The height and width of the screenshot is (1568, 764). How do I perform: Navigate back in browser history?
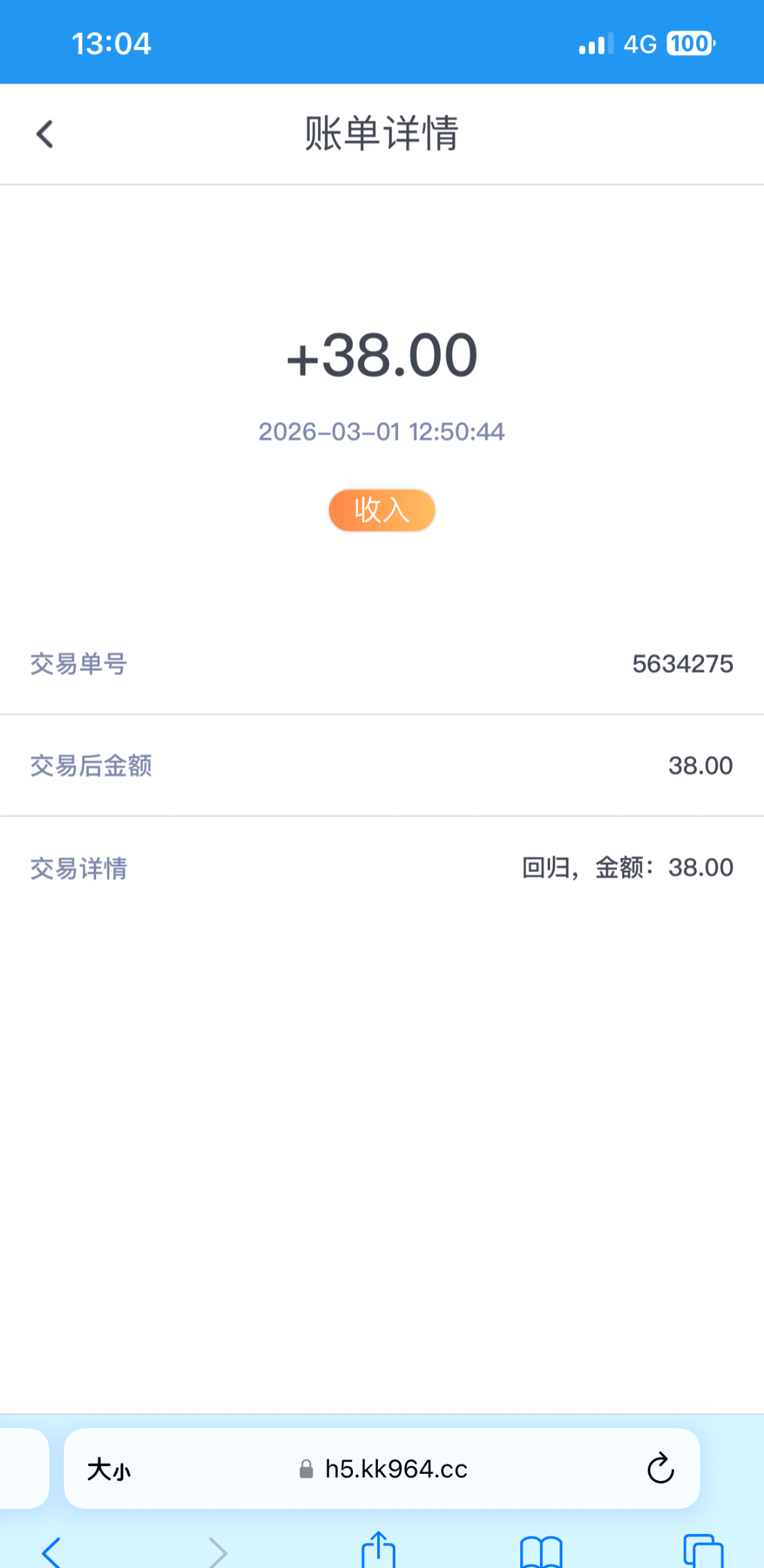(x=52, y=1552)
